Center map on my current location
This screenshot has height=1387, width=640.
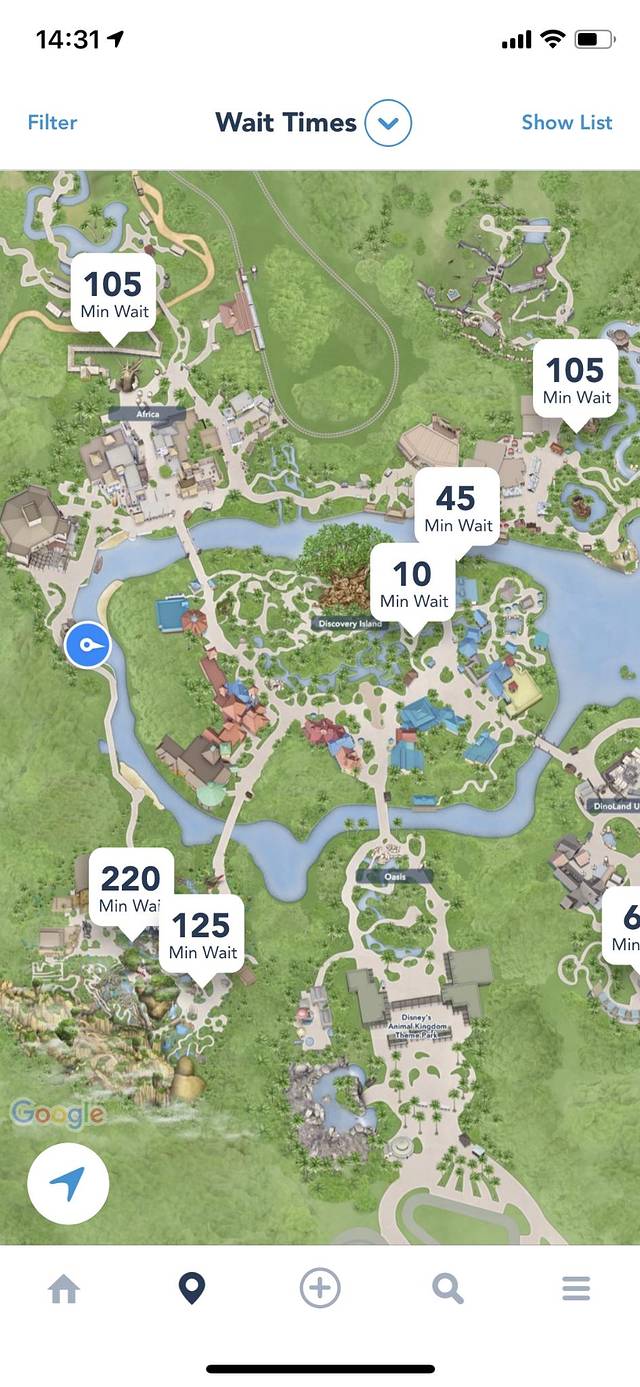(x=68, y=1184)
